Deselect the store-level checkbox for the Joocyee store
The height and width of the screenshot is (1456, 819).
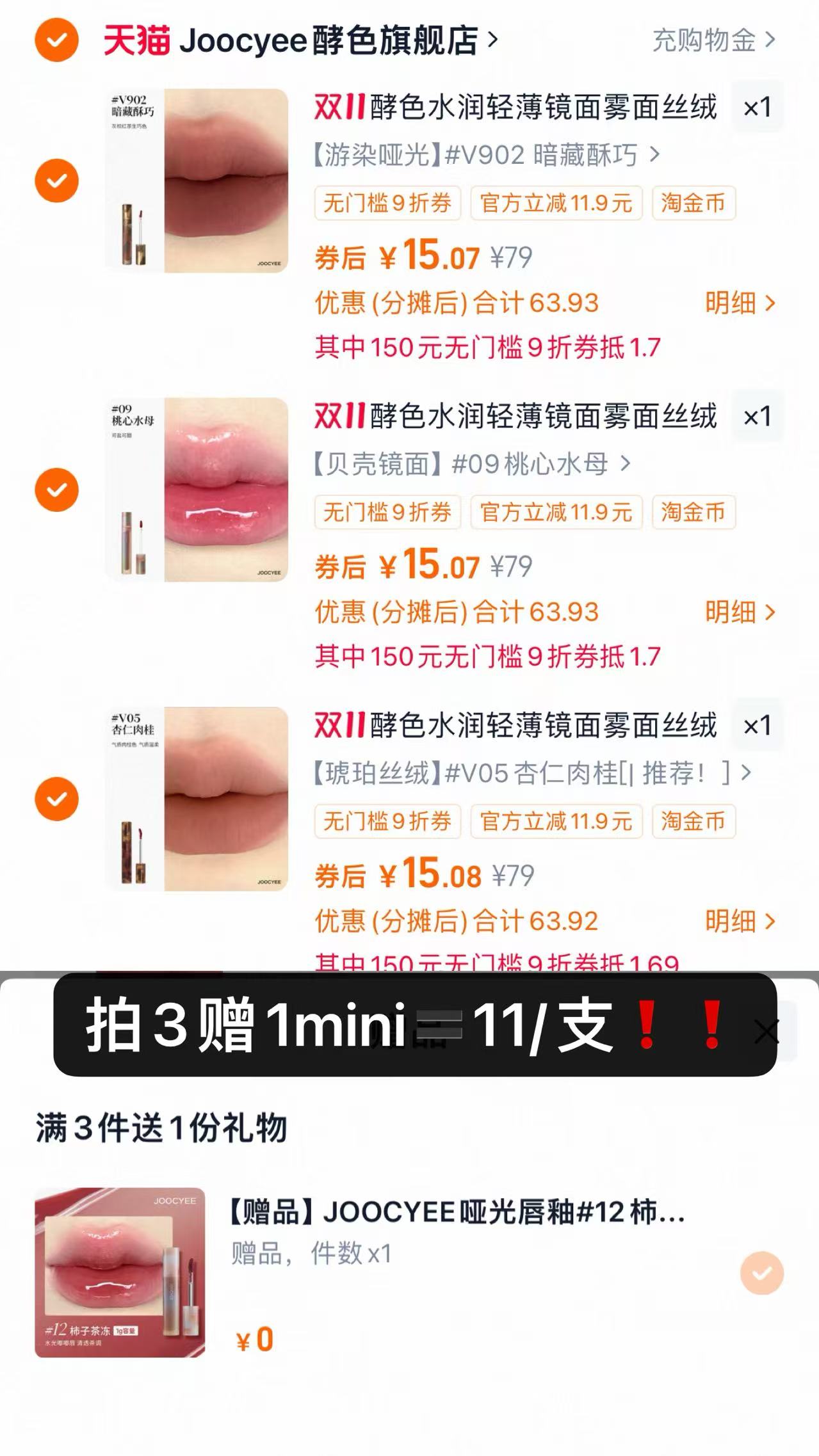coord(56,40)
